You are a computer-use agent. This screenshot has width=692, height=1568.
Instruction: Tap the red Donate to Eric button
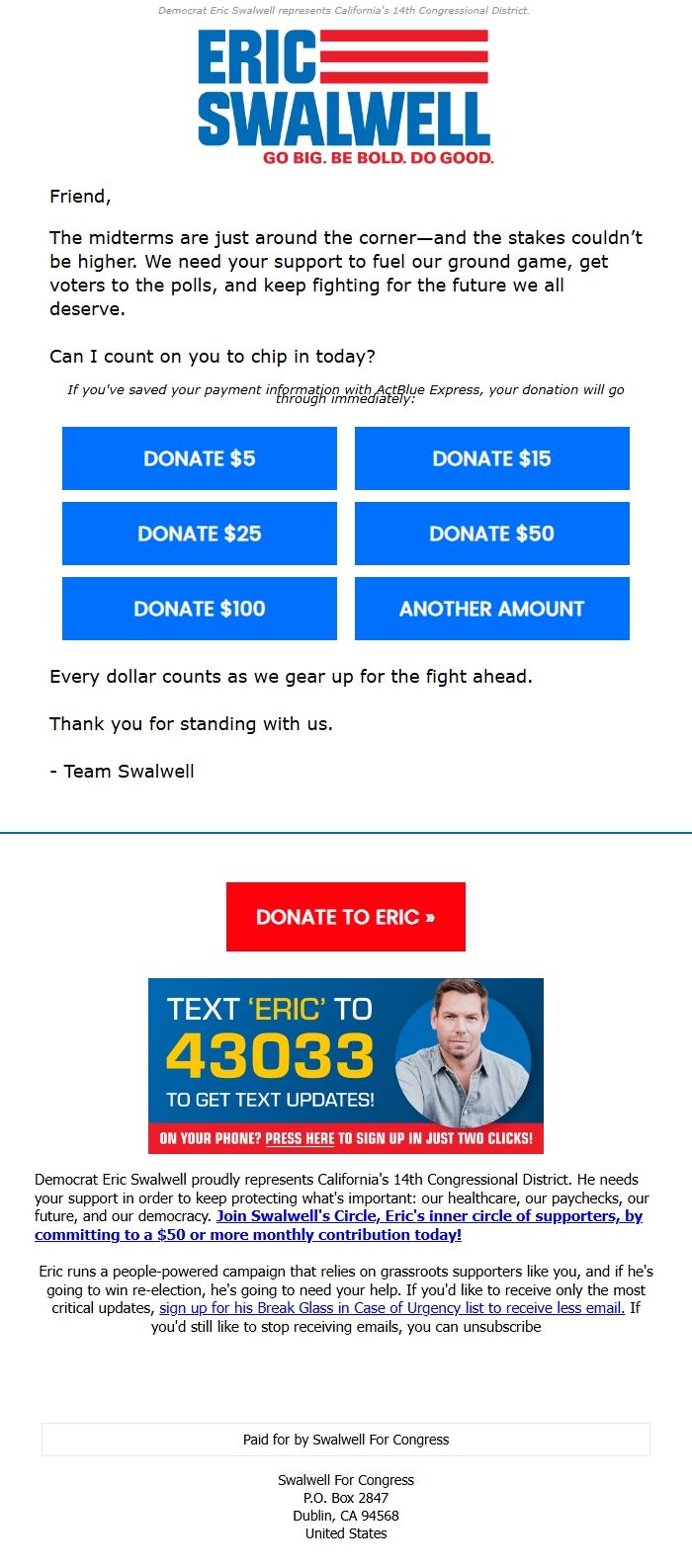click(345, 917)
